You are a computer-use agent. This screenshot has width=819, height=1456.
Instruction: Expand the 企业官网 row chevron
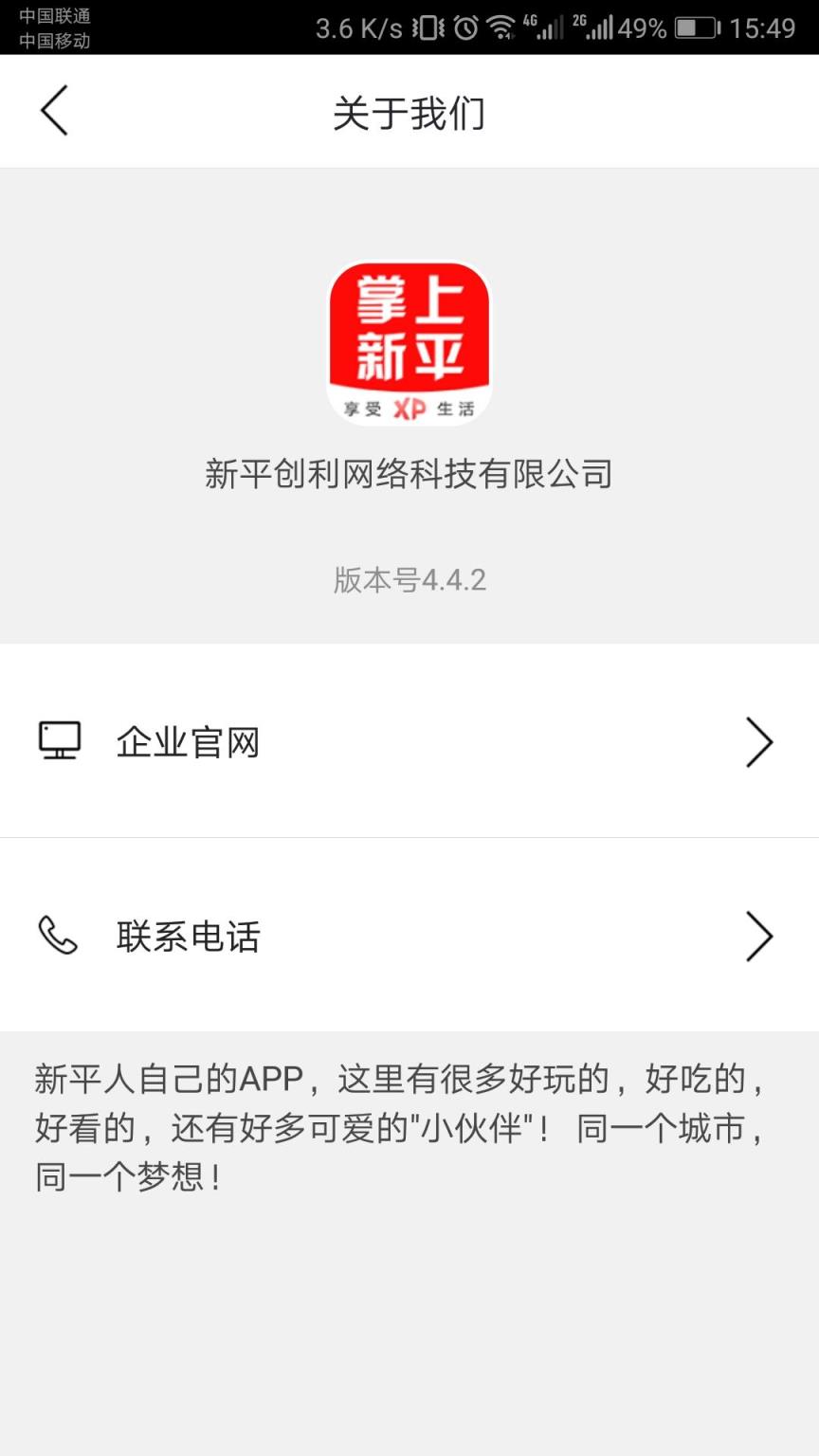pos(758,742)
